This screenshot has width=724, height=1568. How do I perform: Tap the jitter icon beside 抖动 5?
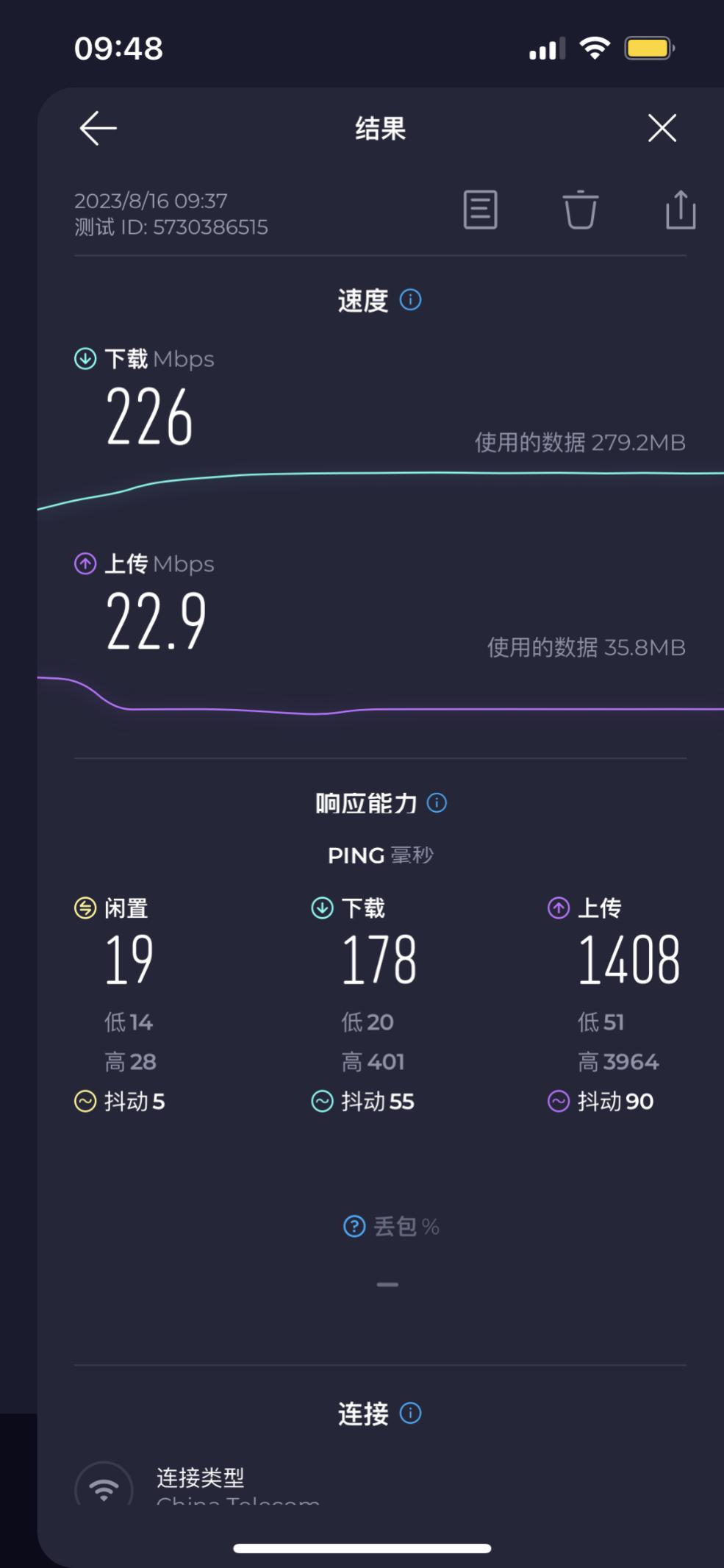coord(85,1101)
